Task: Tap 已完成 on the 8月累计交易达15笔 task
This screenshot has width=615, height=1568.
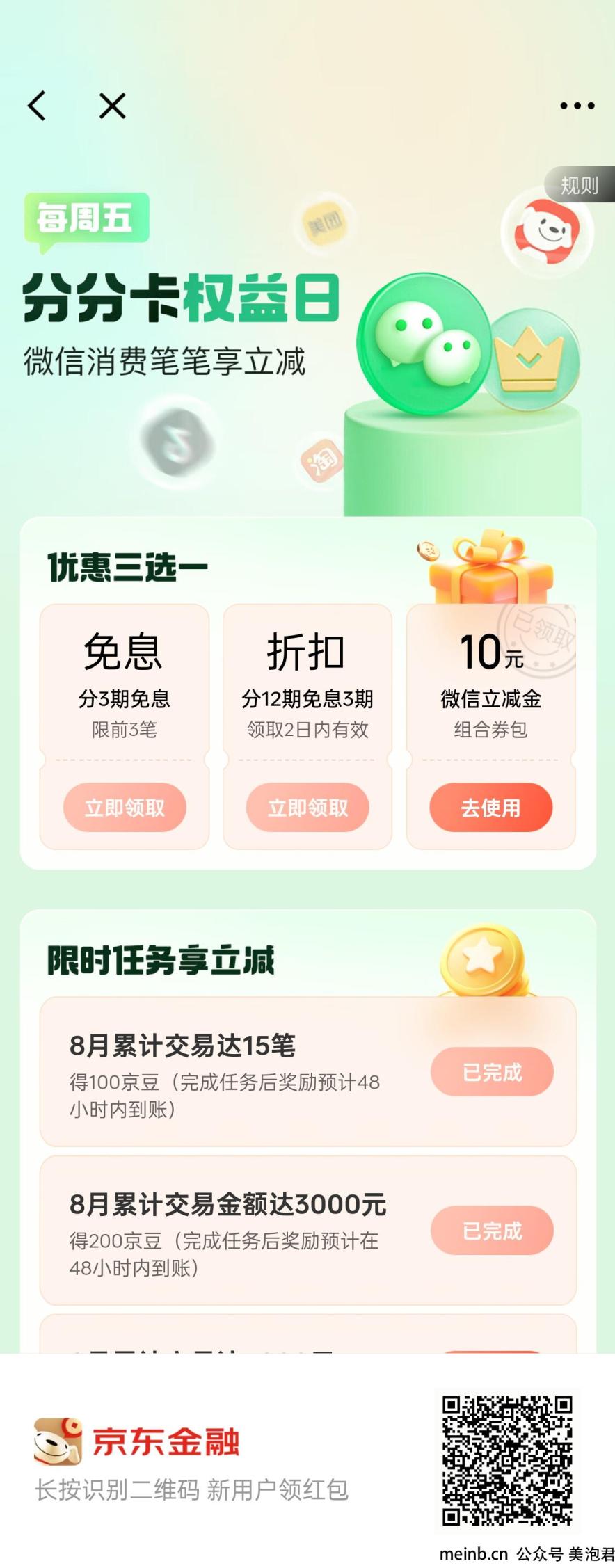Action: tap(492, 1072)
